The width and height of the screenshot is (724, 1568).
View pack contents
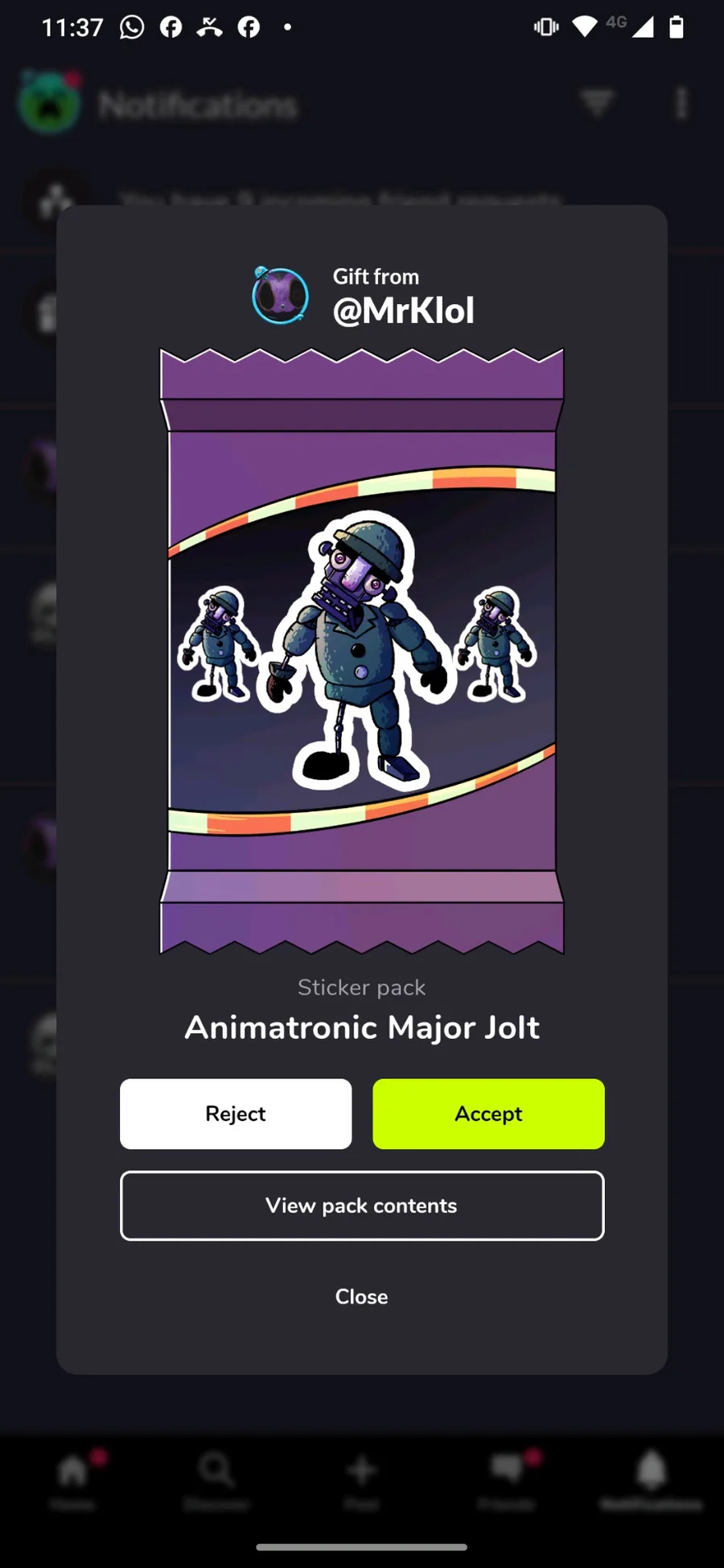[x=362, y=1205]
